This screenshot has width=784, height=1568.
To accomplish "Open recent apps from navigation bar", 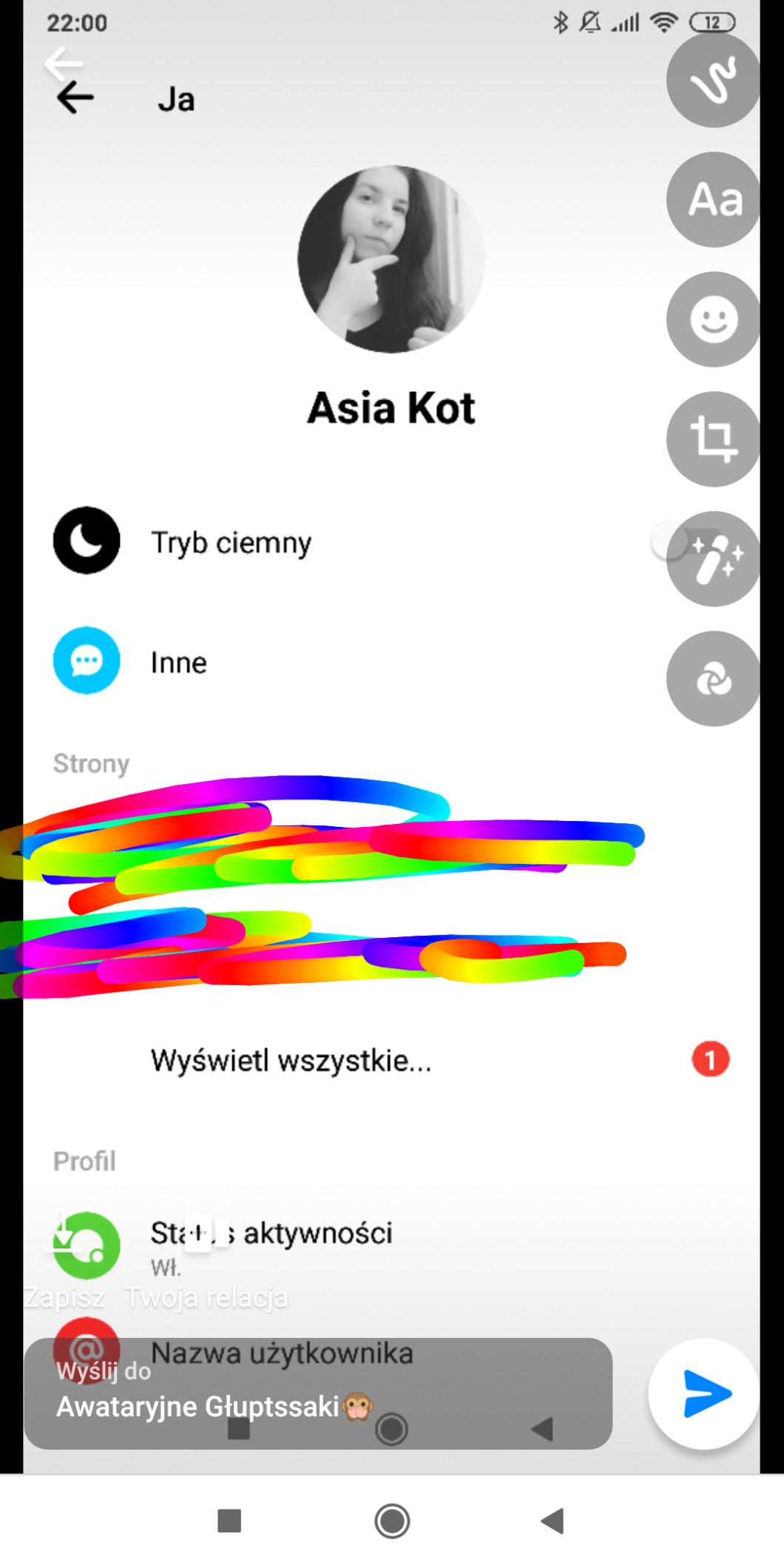I will 229,1521.
